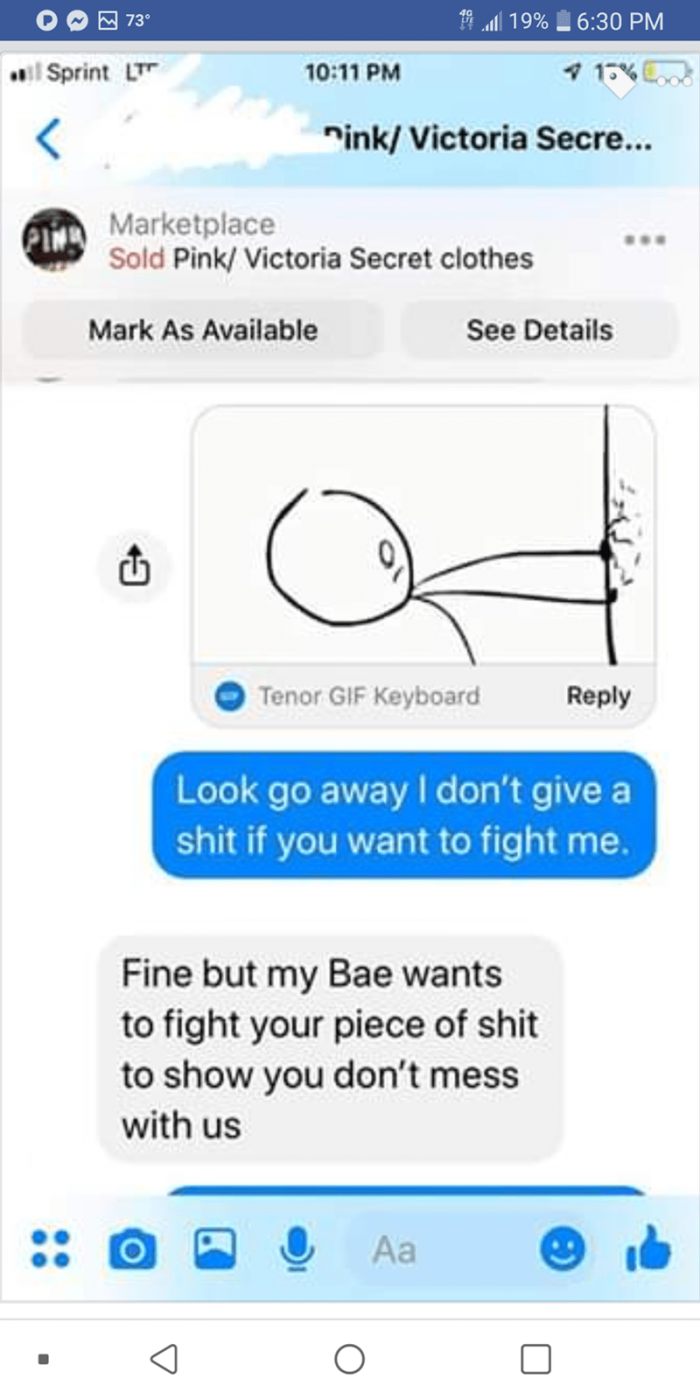The width and height of the screenshot is (700, 1400).
Task: Tap the Android home button
Action: click(349, 1359)
